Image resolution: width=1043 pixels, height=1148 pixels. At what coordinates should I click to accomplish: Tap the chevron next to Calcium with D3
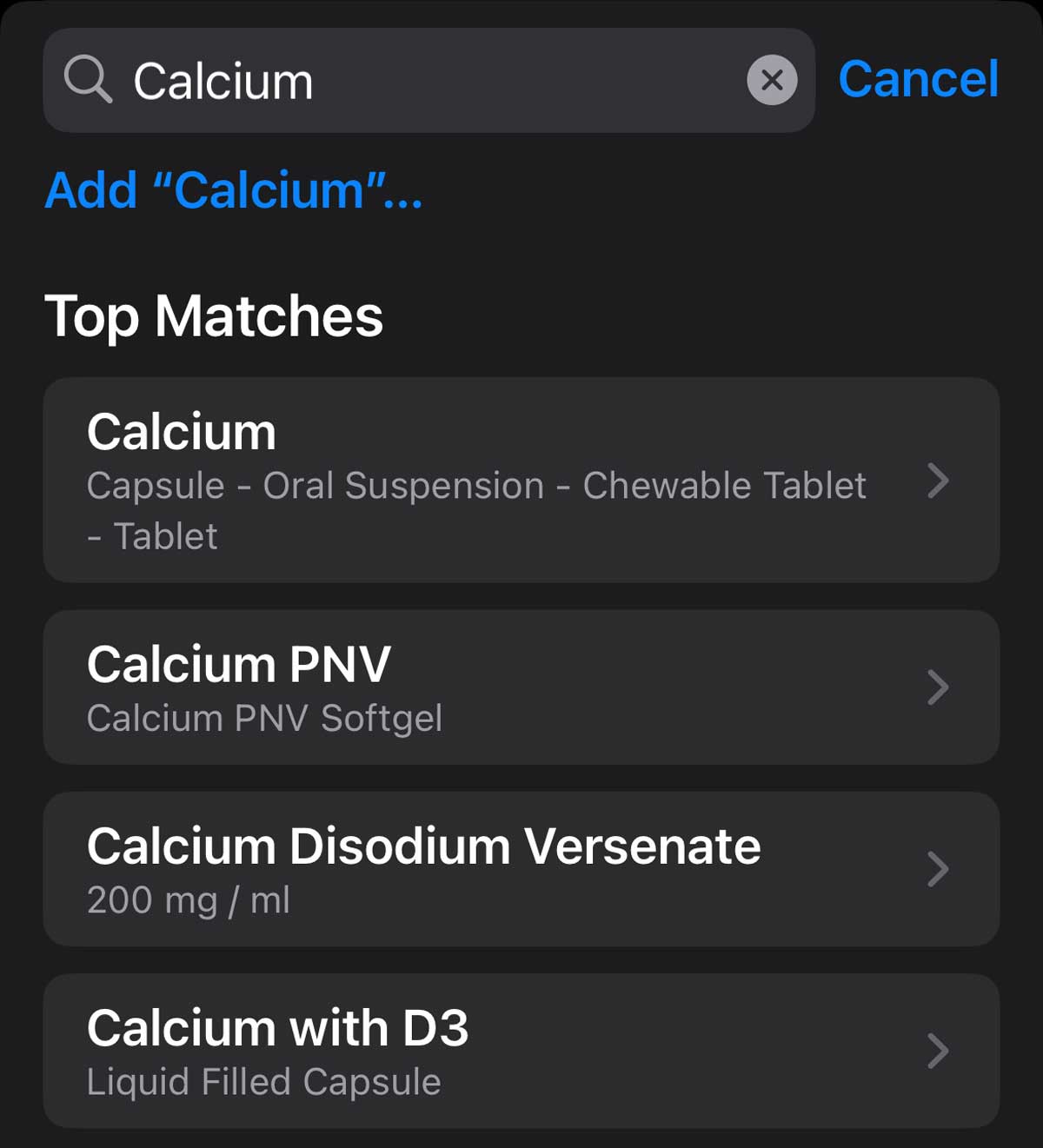coord(938,1052)
